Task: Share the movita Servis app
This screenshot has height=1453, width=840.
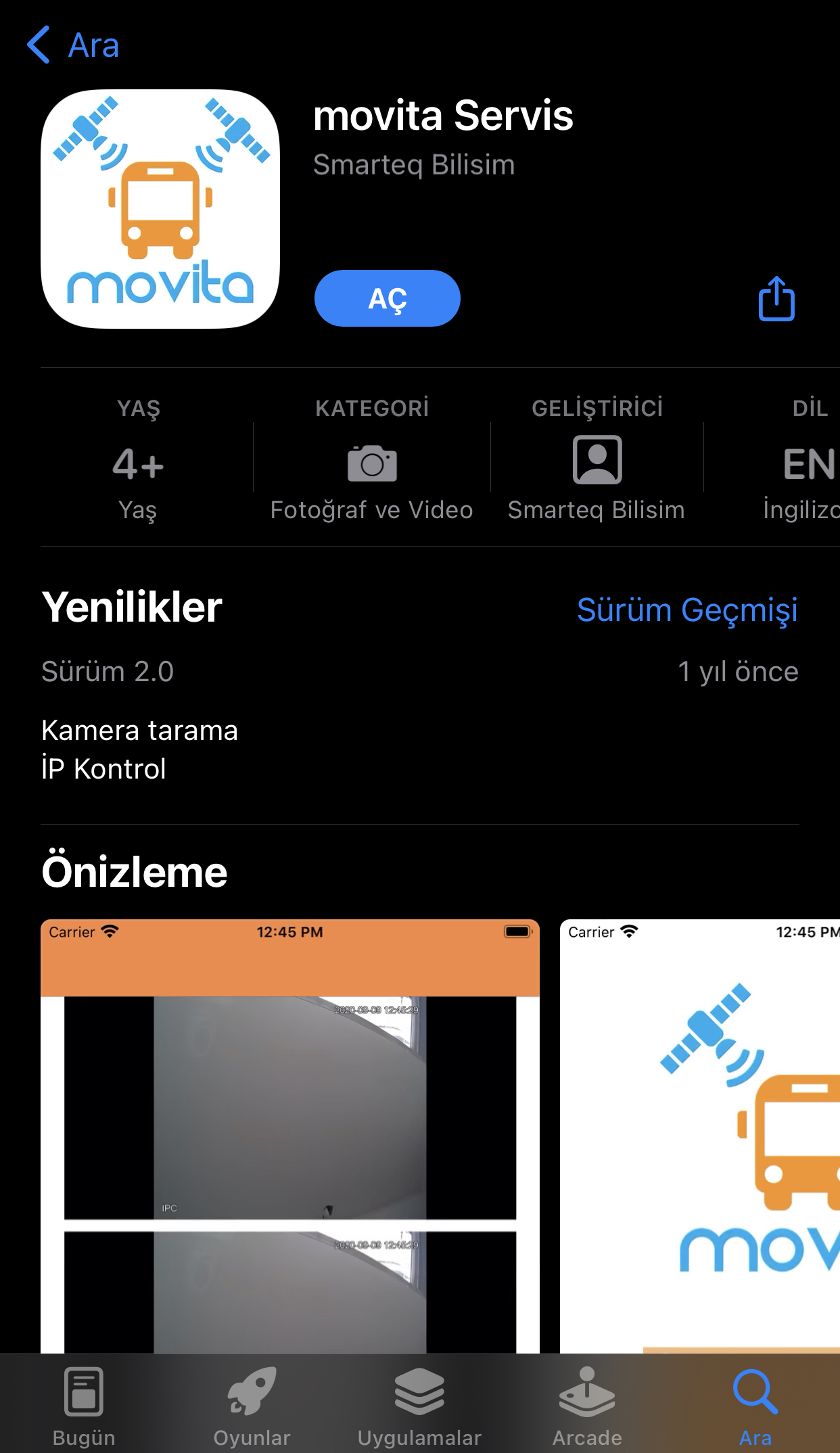Action: (776, 298)
